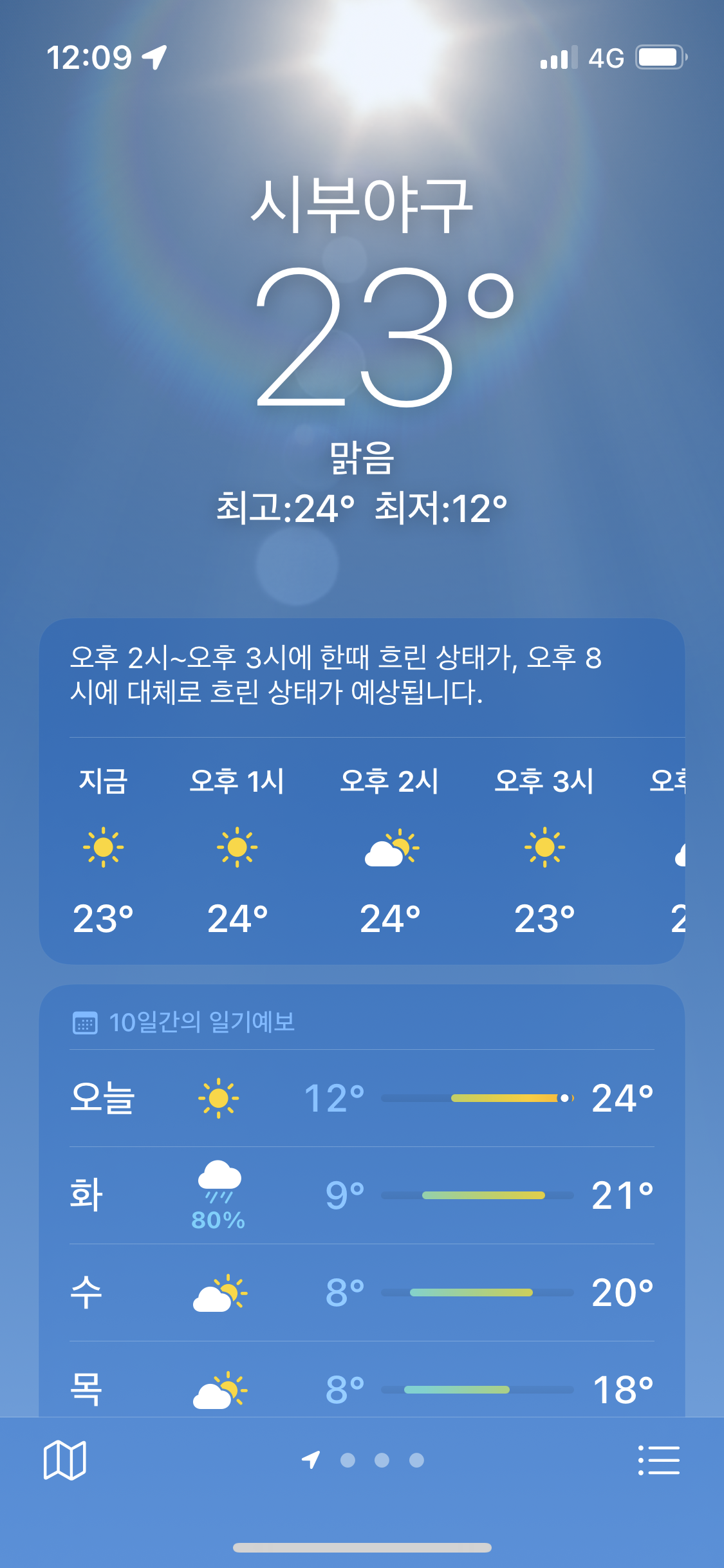This screenshot has height=1568, width=724.
Task: Open the saved locations list
Action: 658,1460
